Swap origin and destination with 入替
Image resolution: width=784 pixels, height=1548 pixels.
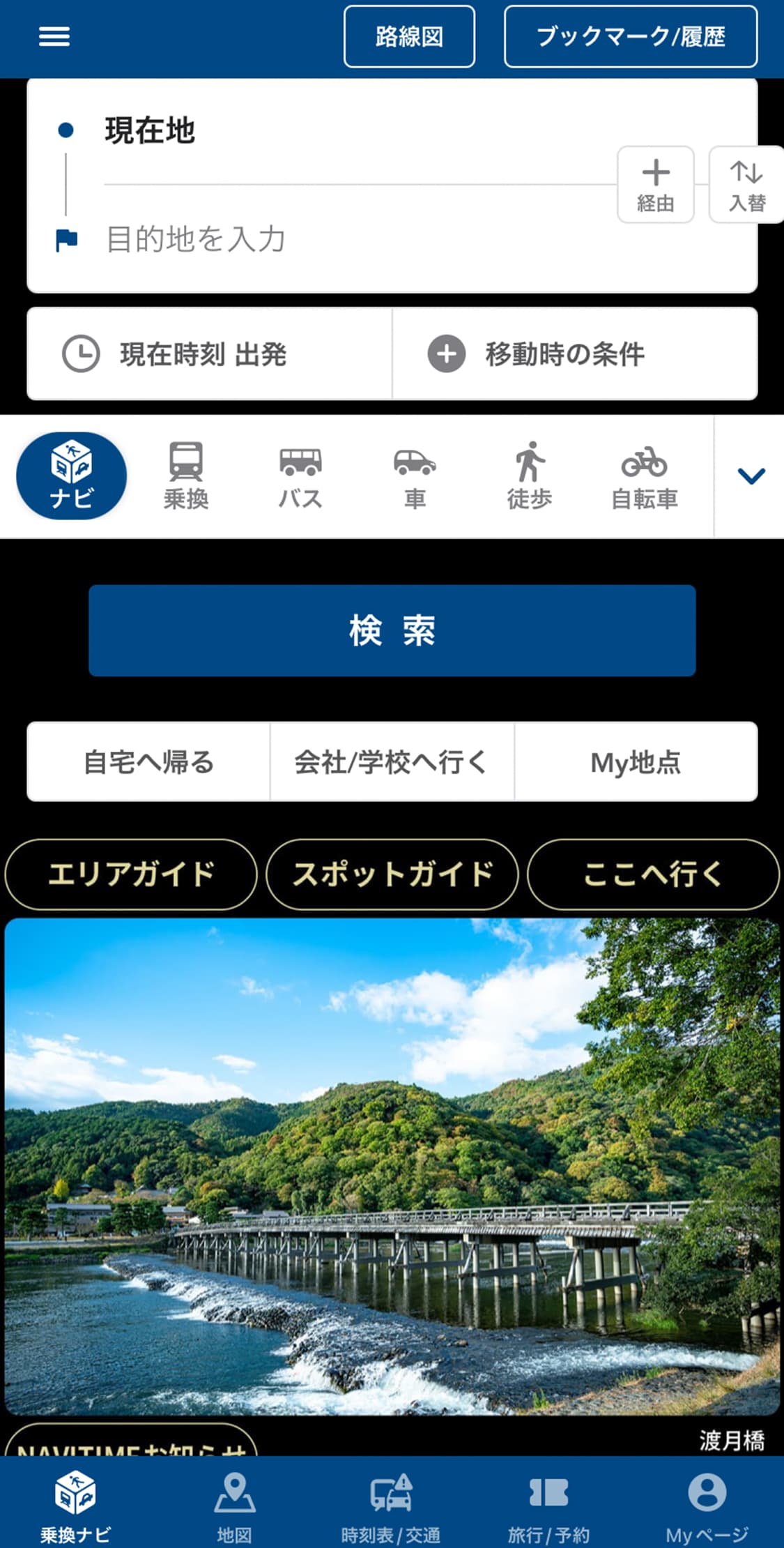click(x=746, y=185)
